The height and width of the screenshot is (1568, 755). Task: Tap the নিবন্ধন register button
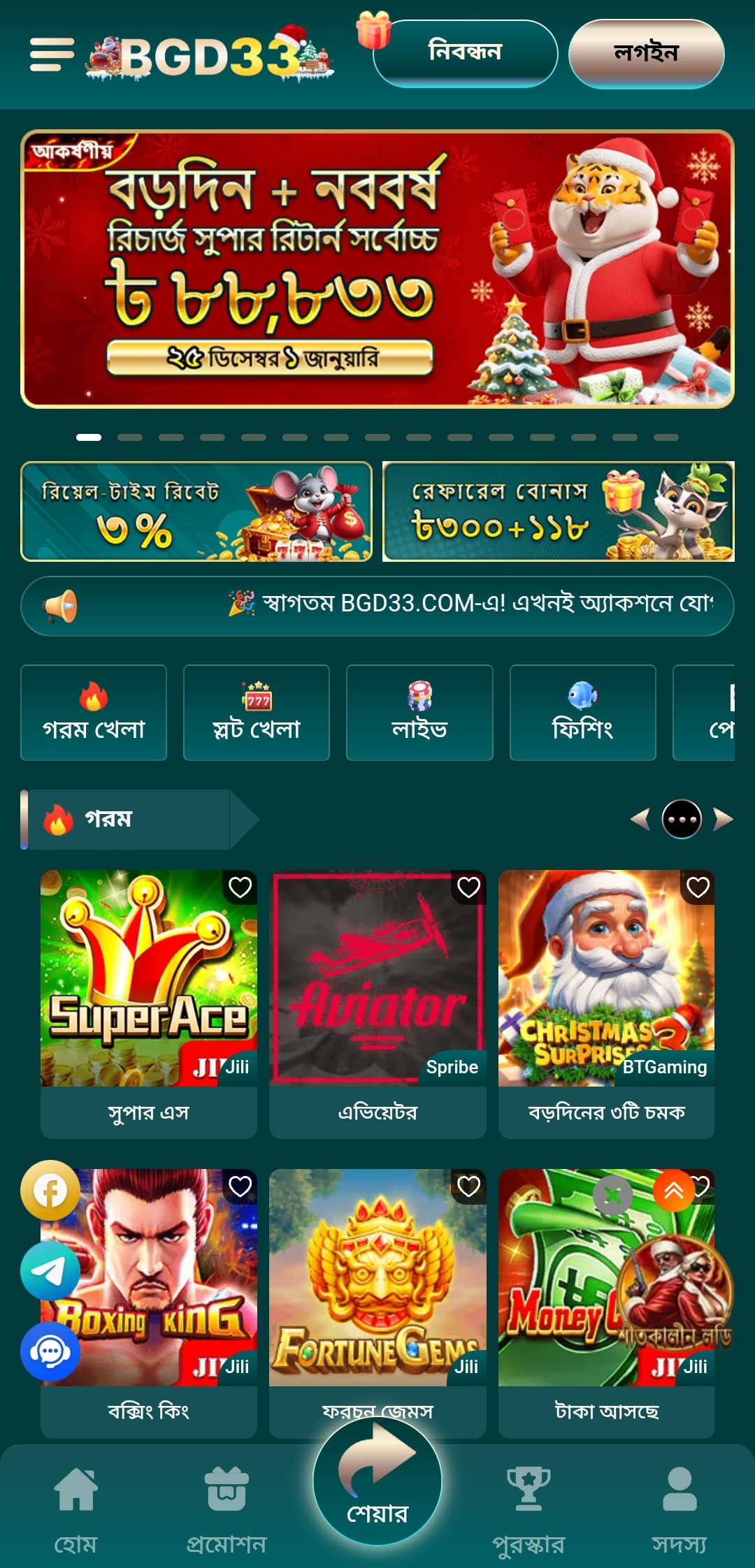(x=465, y=53)
